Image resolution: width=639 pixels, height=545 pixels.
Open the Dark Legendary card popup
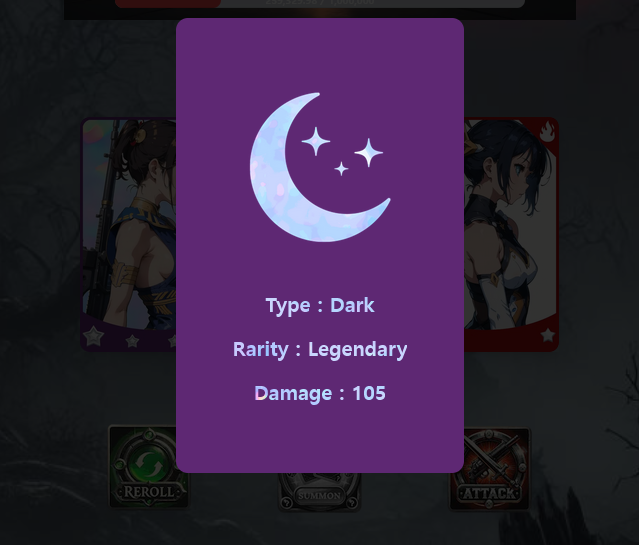point(320,245)
